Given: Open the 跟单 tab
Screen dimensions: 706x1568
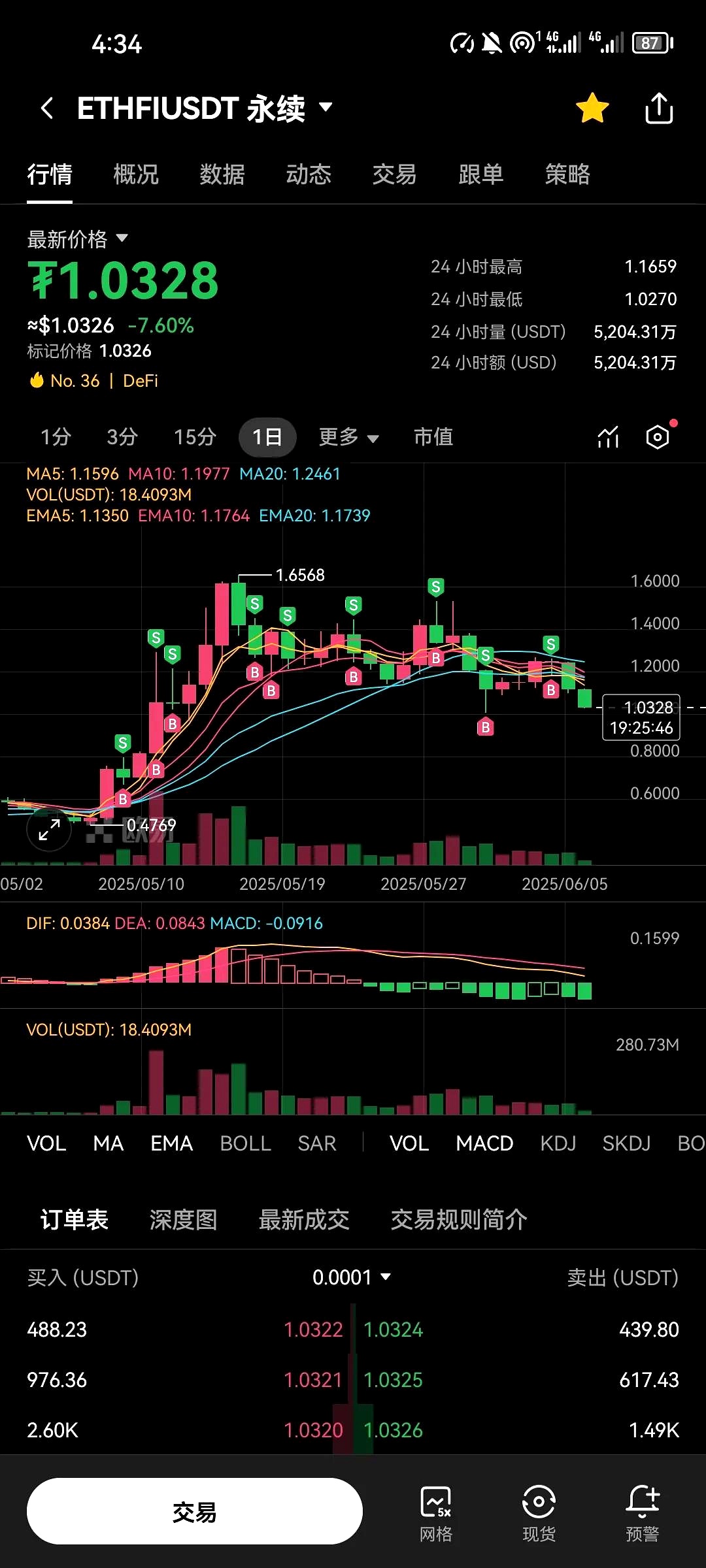Looking at the screenshot, I should pyautogui.click(x=481, y=174).
